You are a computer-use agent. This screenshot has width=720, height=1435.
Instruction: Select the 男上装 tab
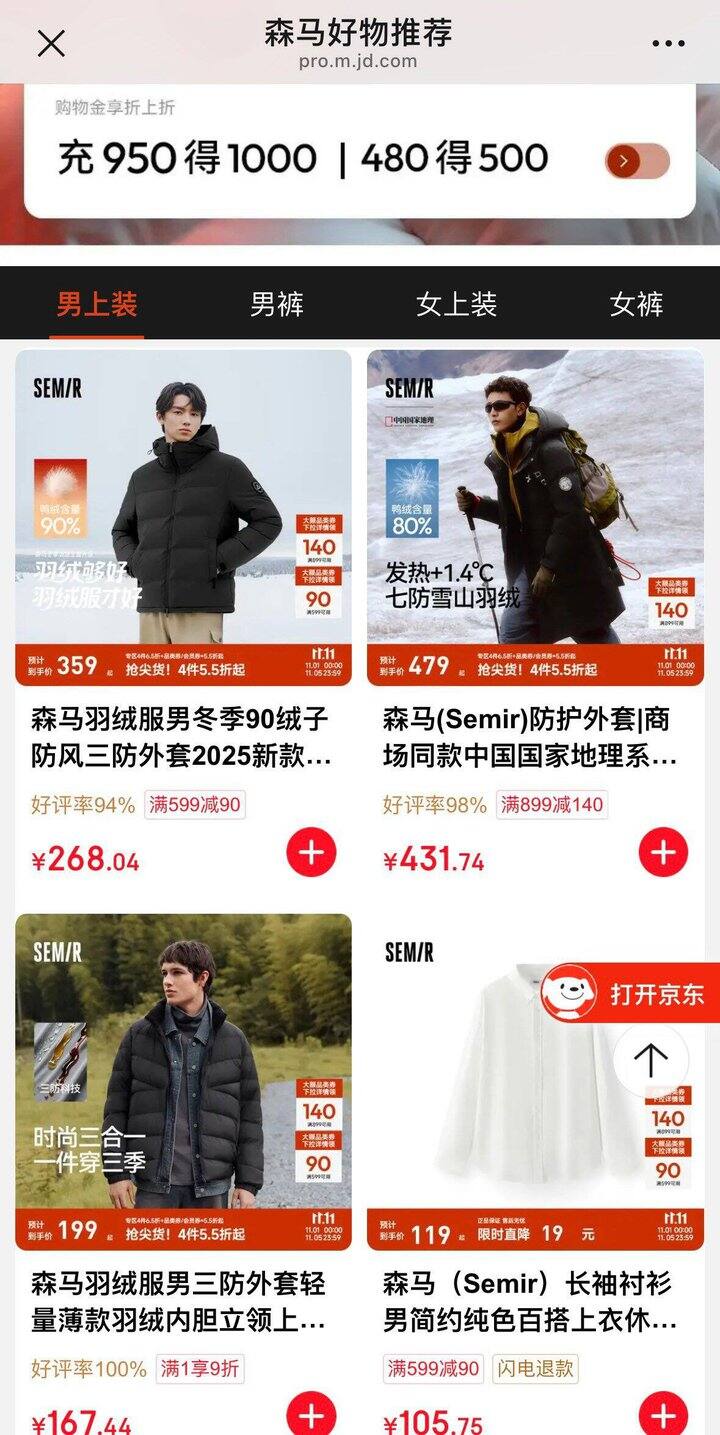[96, 305]
